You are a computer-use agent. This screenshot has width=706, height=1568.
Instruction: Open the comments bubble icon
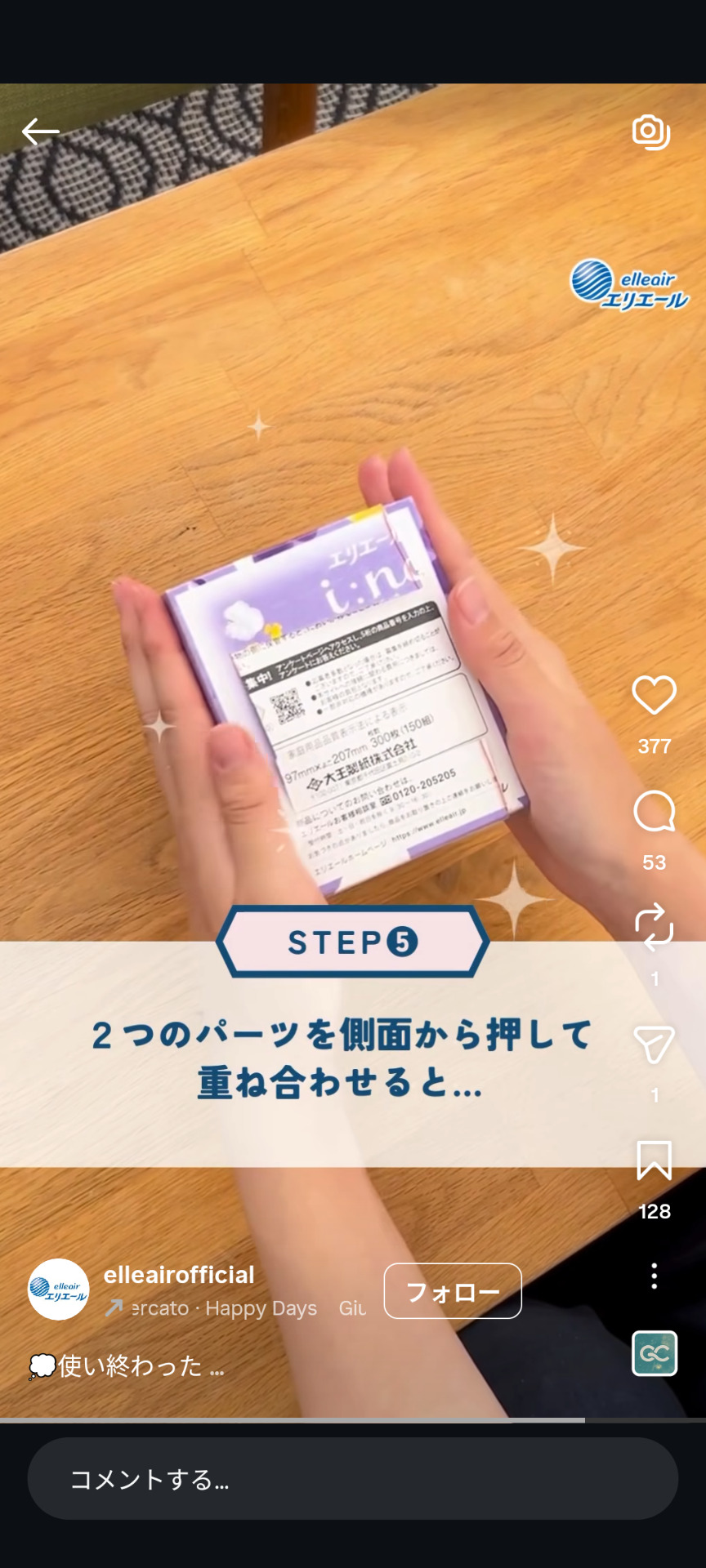[x=654, y=812]
